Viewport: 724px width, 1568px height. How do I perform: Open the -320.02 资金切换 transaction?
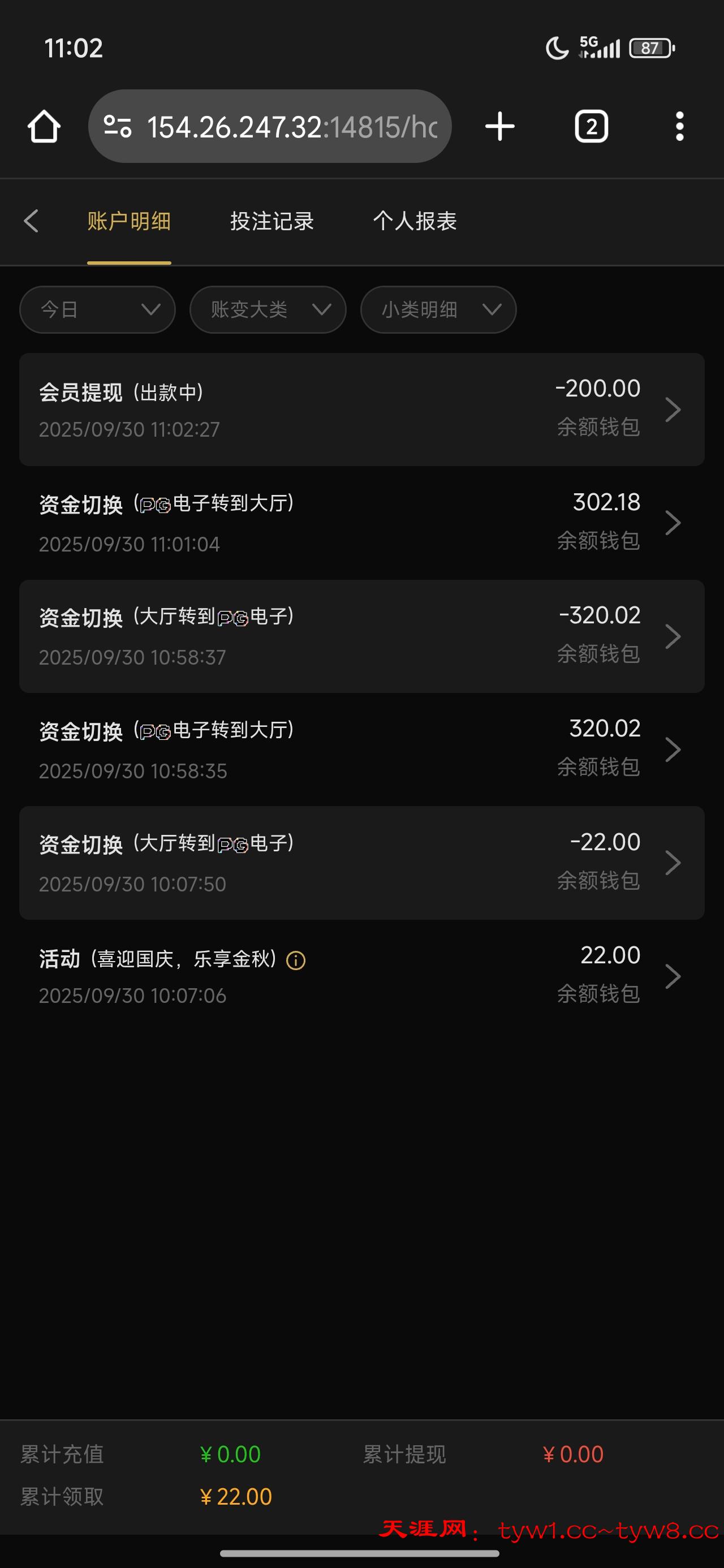pos(361,636)
